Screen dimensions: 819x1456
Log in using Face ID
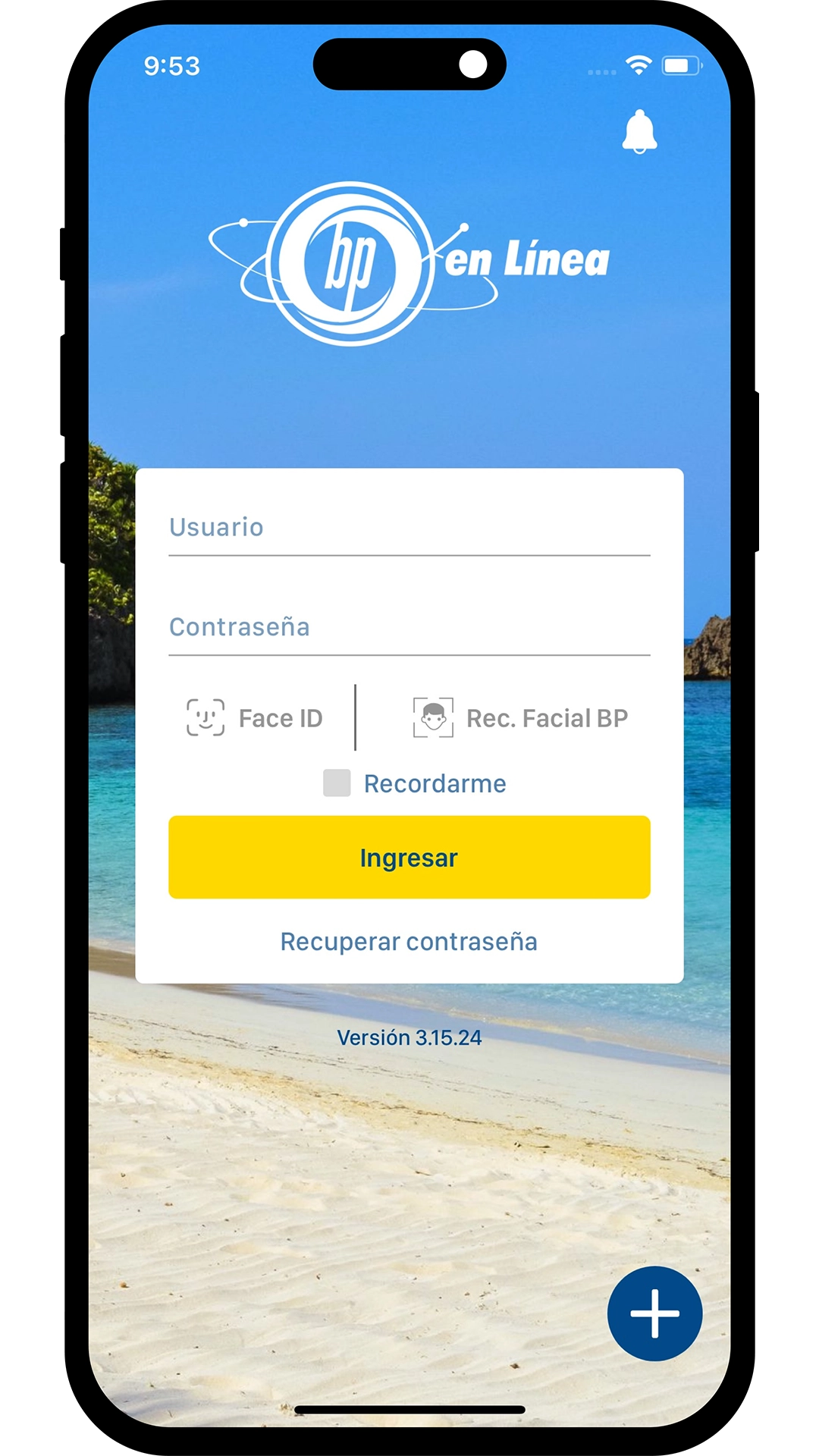click(256, 718)
